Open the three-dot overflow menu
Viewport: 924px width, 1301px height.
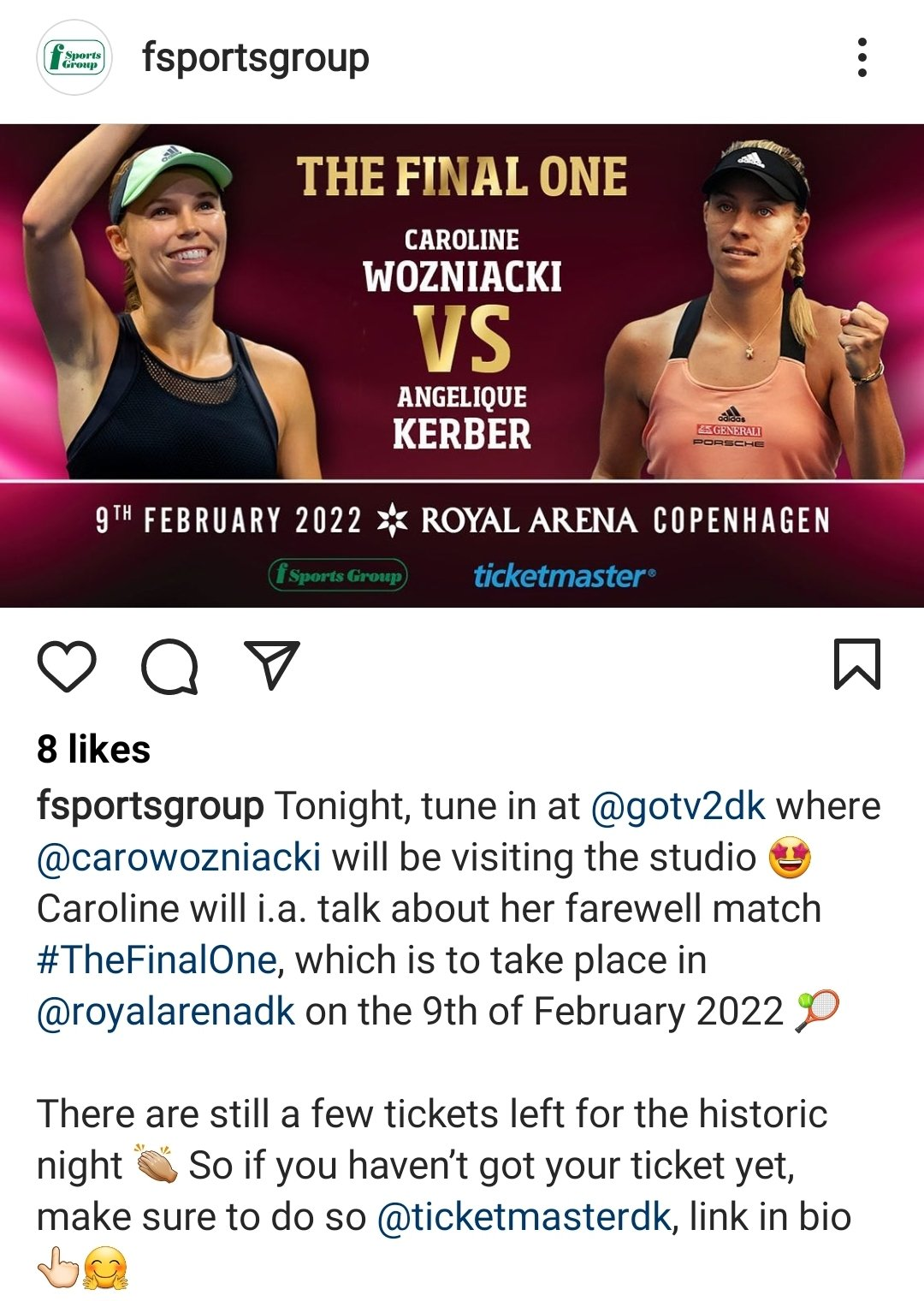pos(862,57)
